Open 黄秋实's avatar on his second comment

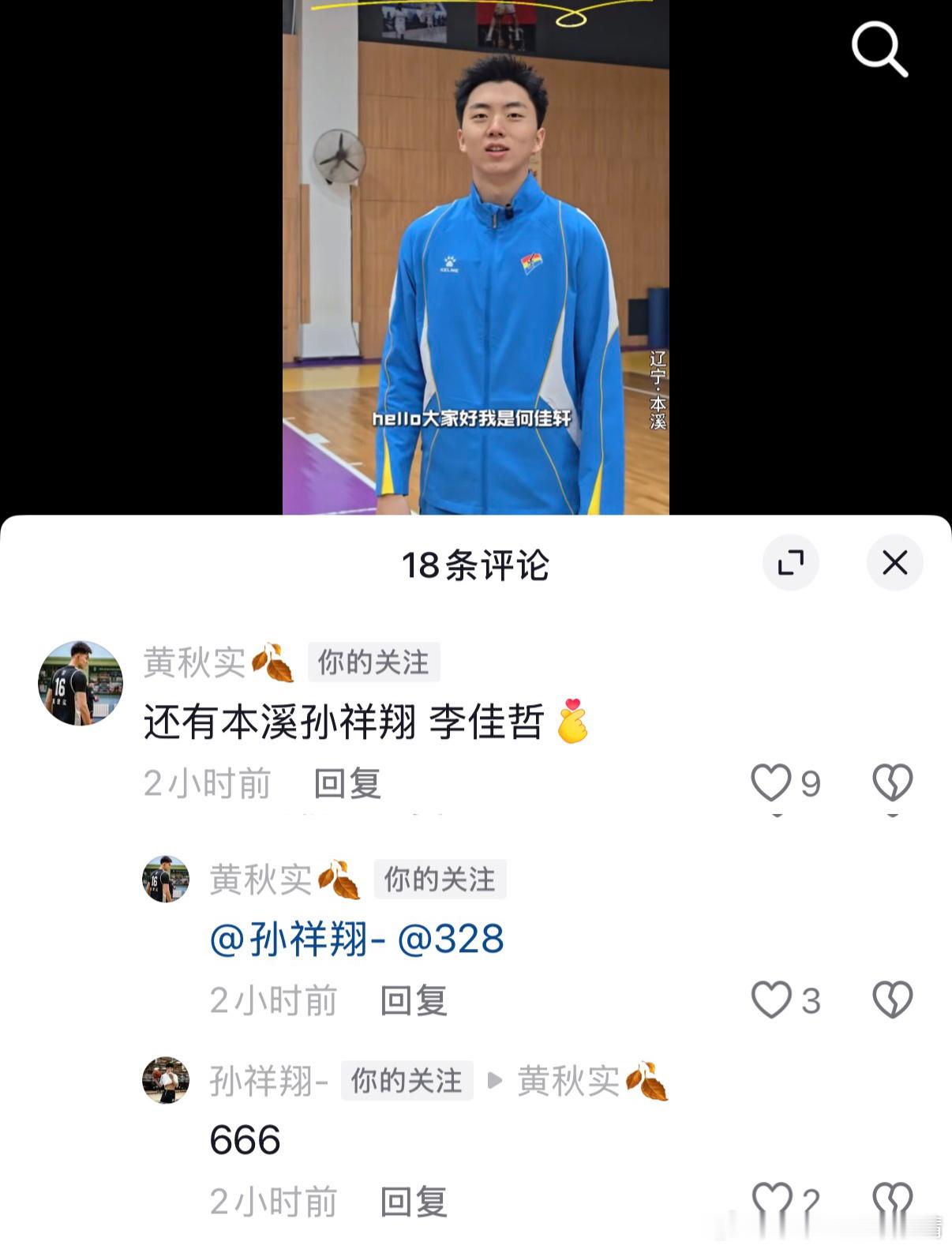coord(167,880)
